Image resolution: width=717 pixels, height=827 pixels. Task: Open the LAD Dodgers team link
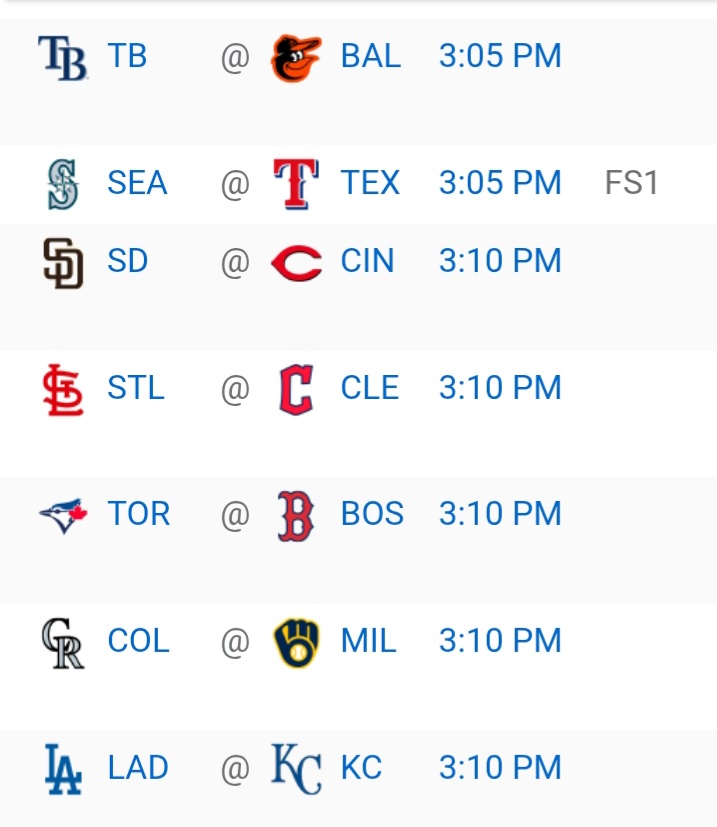138,768
